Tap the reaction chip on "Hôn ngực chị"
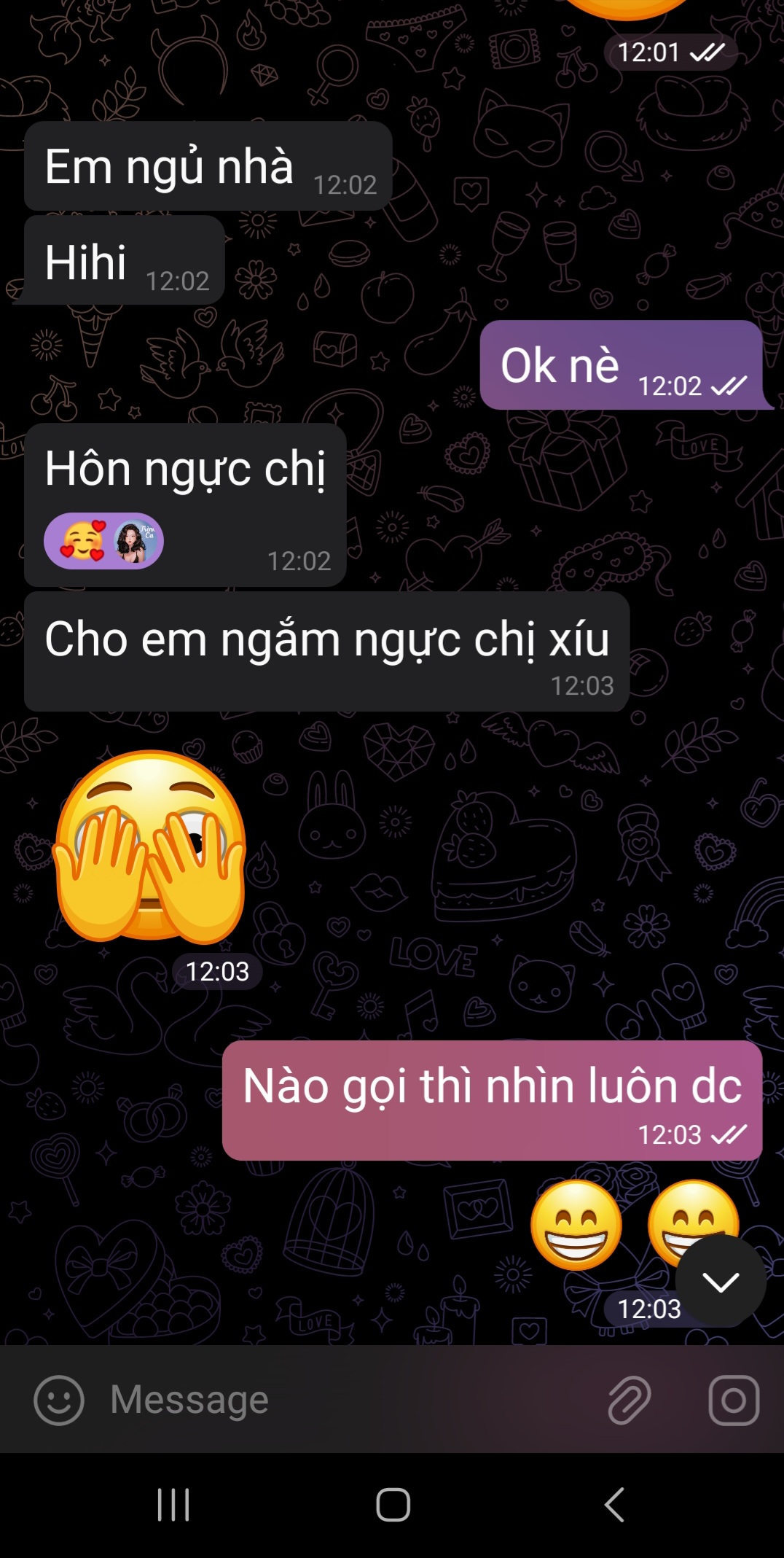The height and width of the screenshot is (1558, 784). pyautogui.click(x=103, y=541)
